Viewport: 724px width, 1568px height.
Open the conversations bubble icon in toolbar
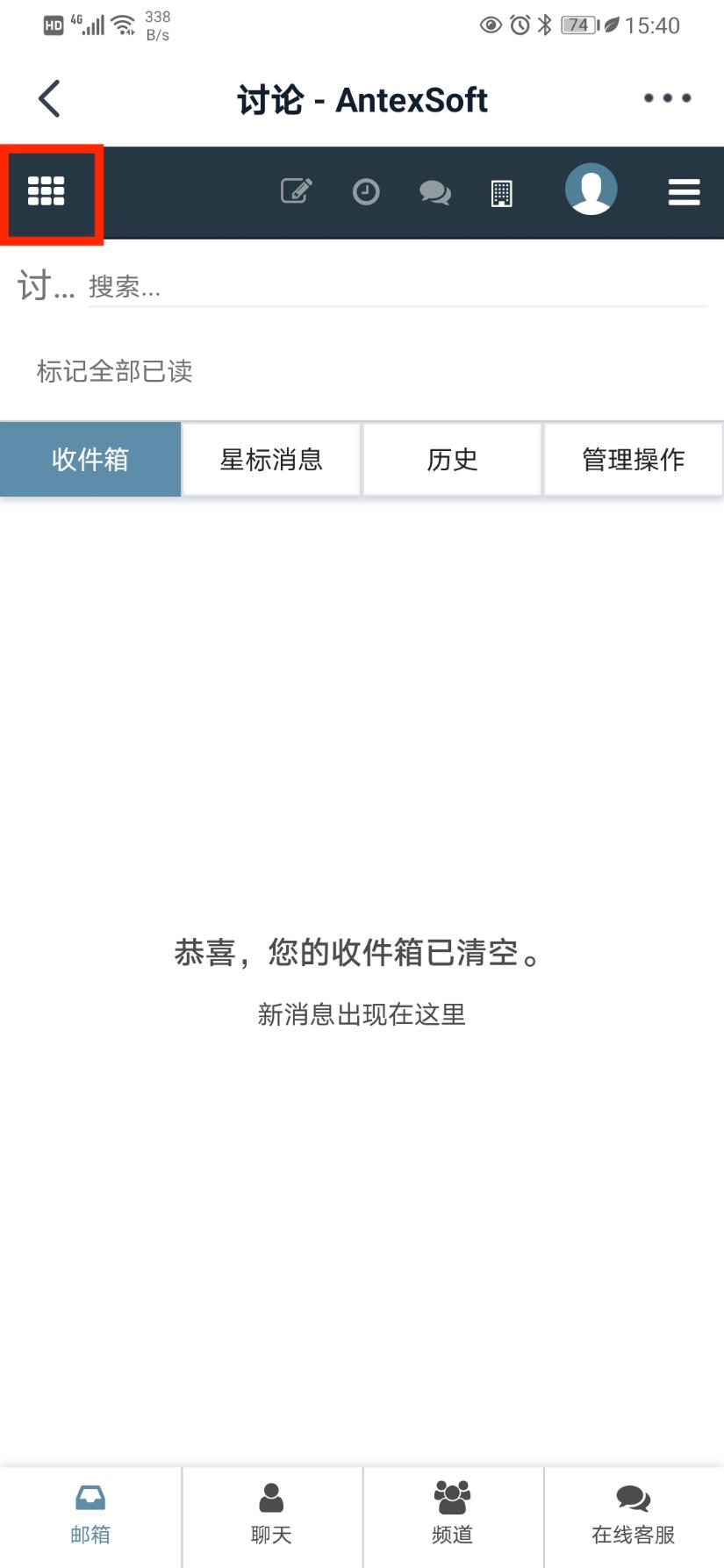[x=434, y=191]
